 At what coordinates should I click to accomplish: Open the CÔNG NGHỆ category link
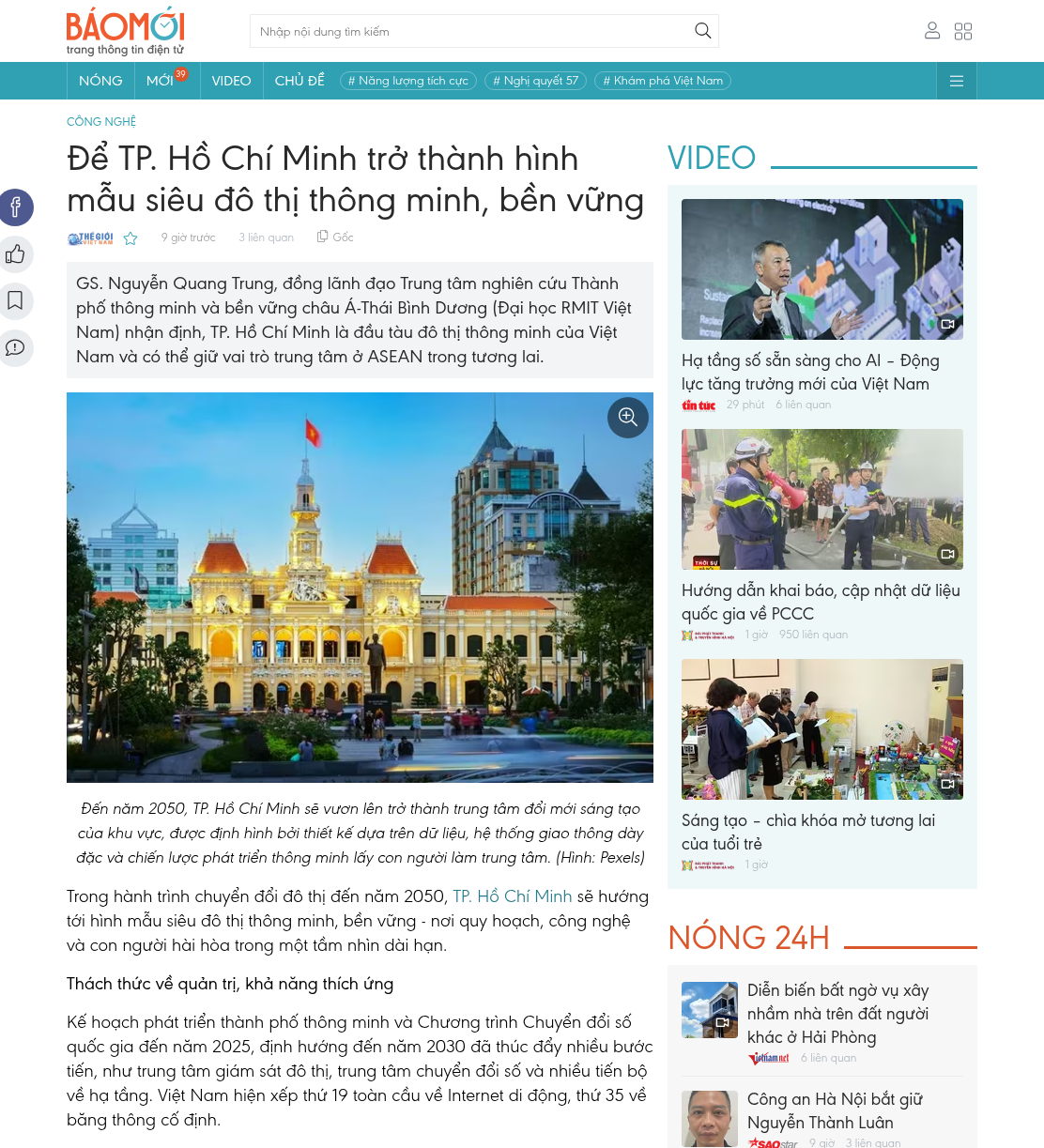[101, 122]
